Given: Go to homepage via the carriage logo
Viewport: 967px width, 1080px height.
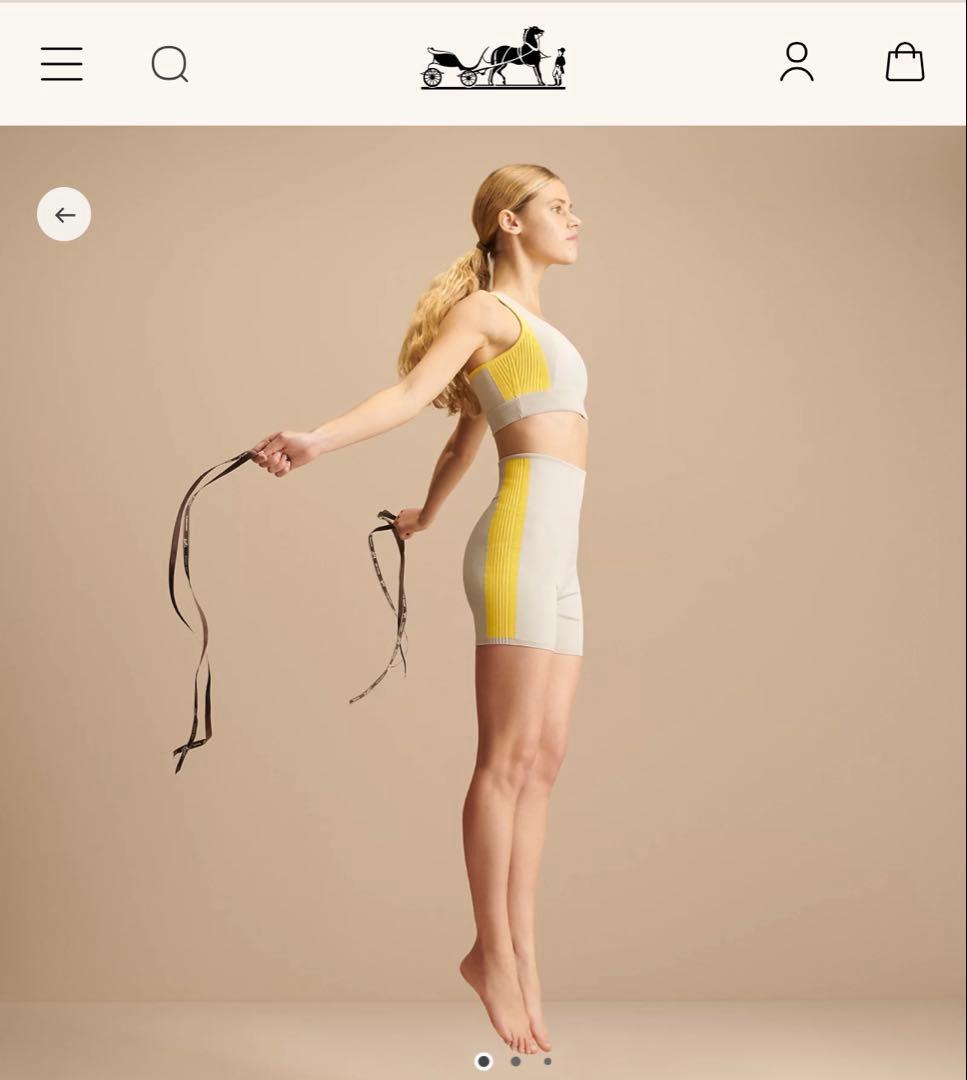Looking at the screenshot, I should [x=493, y=59].
